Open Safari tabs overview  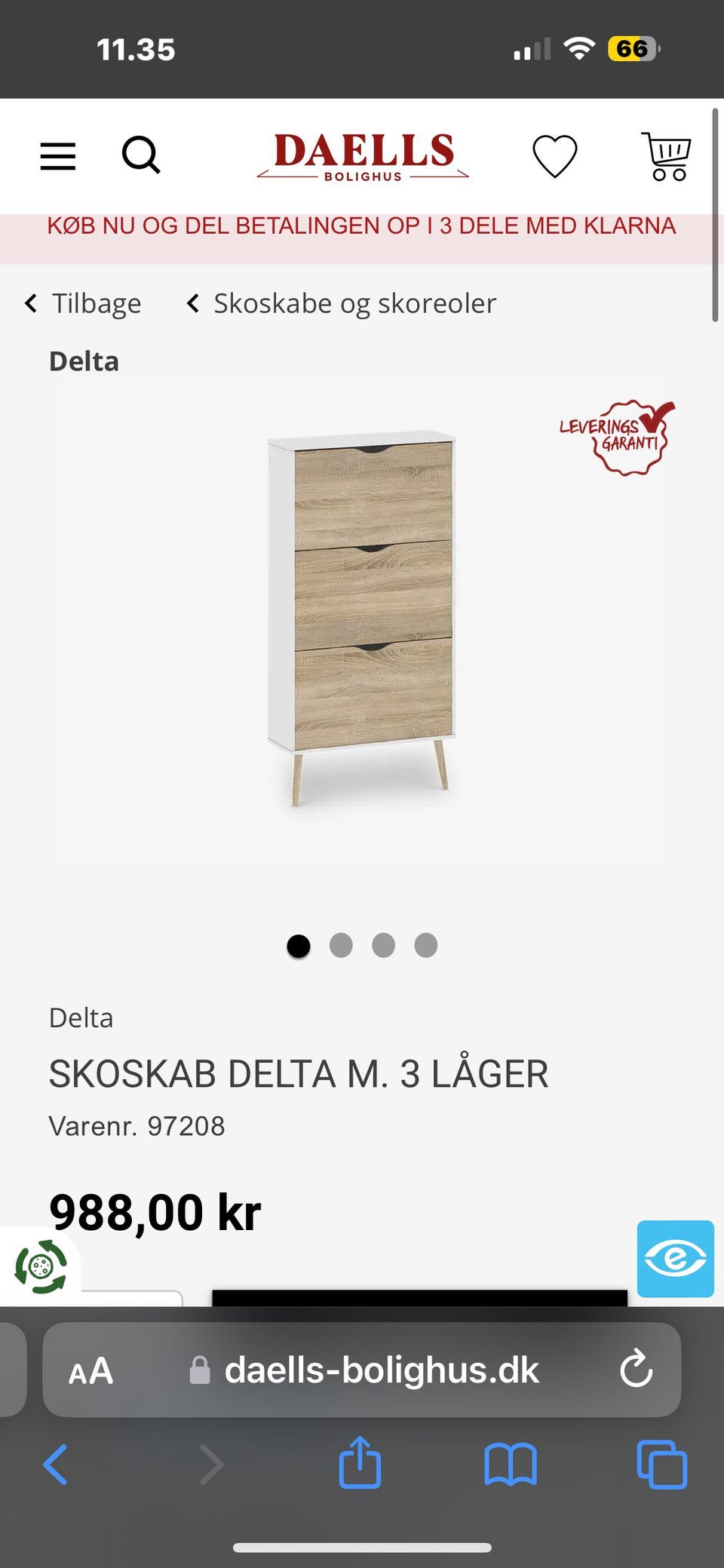[662, 1465]
